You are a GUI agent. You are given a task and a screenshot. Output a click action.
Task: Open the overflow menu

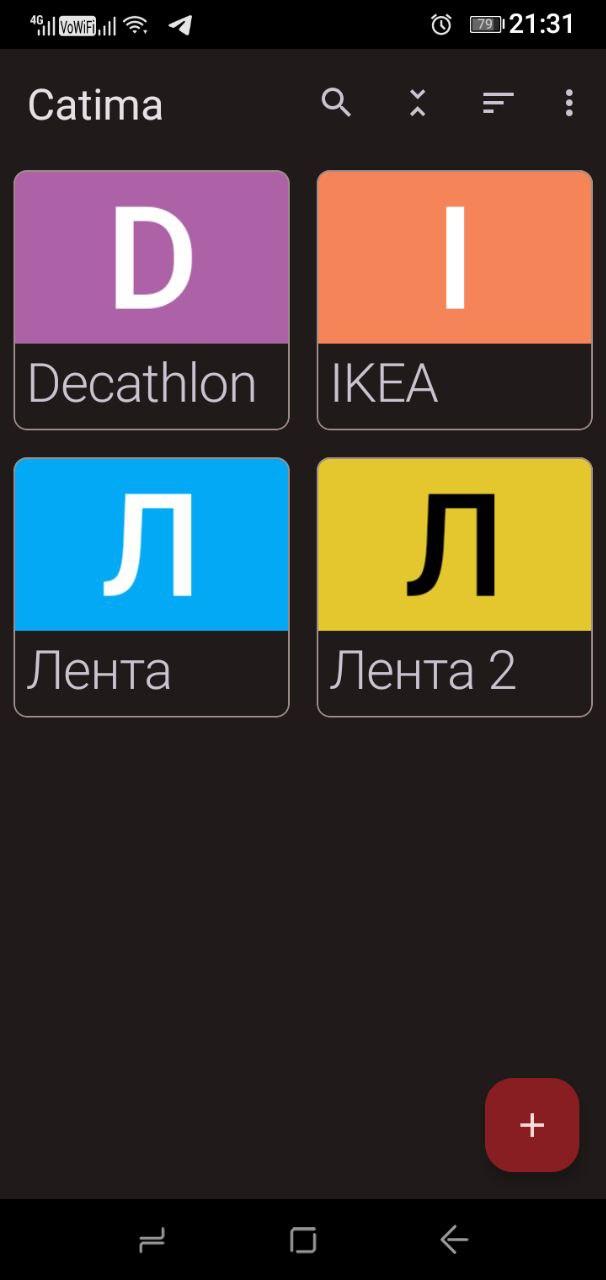pos(569,102)
